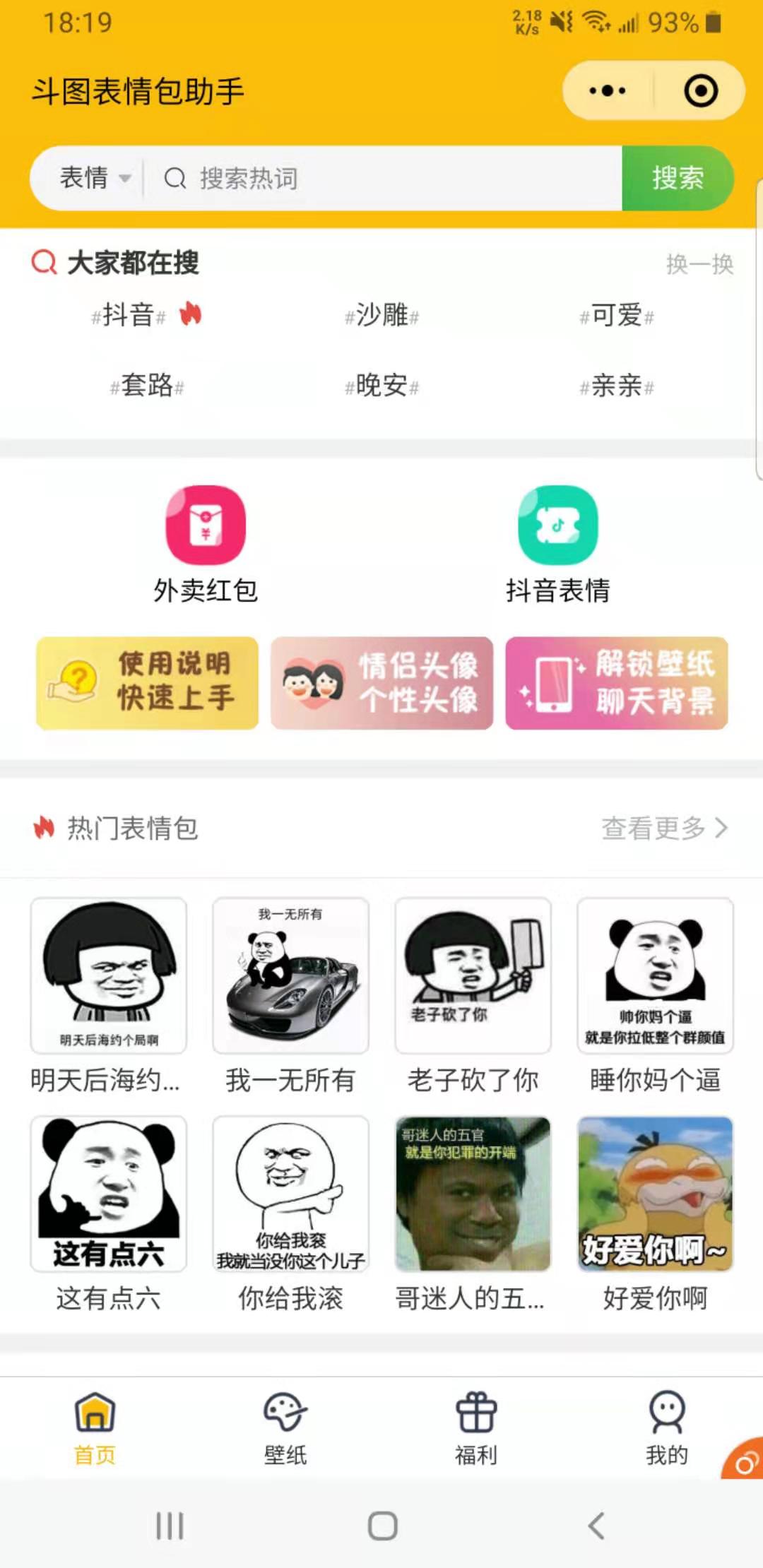Open the 解锁壁纸 聊天背景 banner
The height and width of the screenshot is (1568, 763).
click(x=616, y=682)
